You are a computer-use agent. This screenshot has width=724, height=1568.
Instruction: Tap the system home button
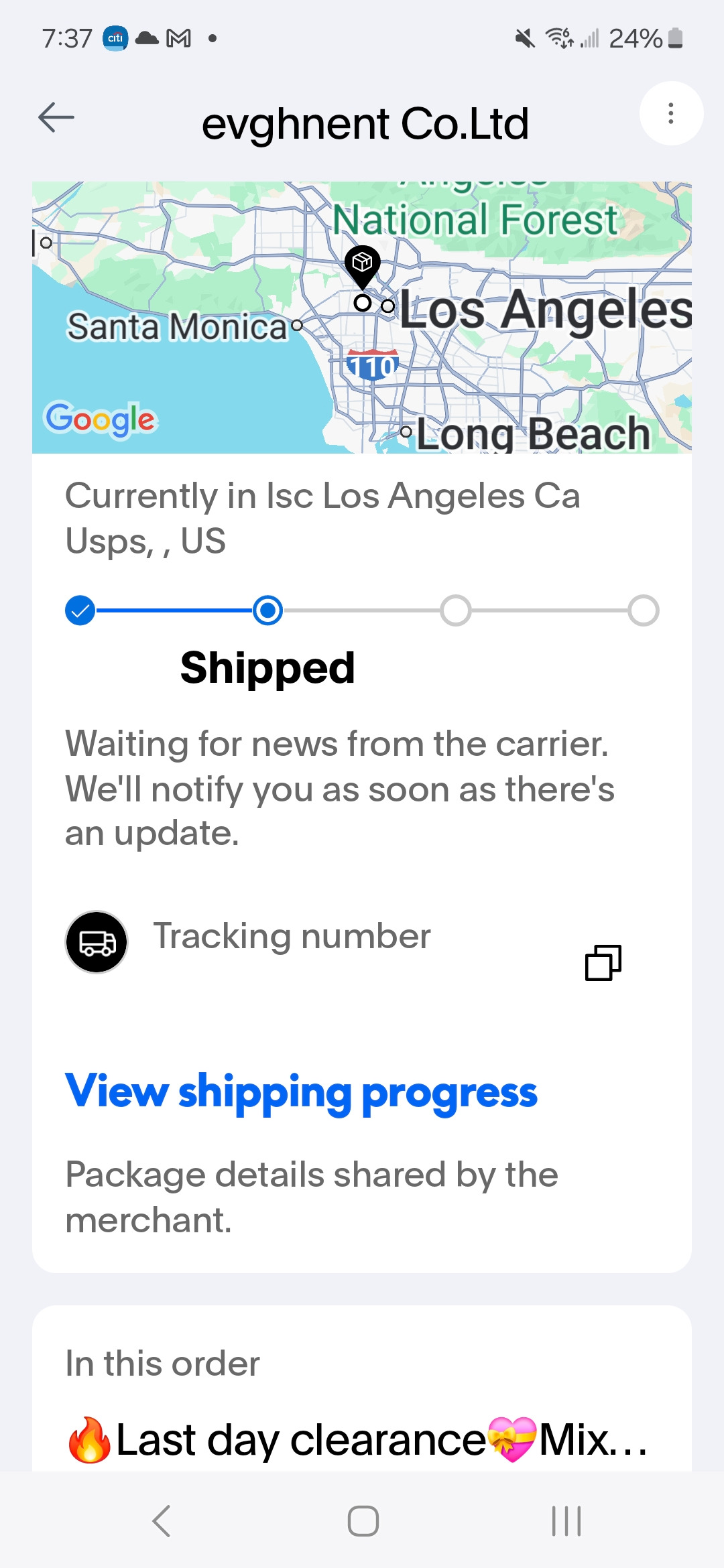pyautogui.click(x=363, y=1520)
